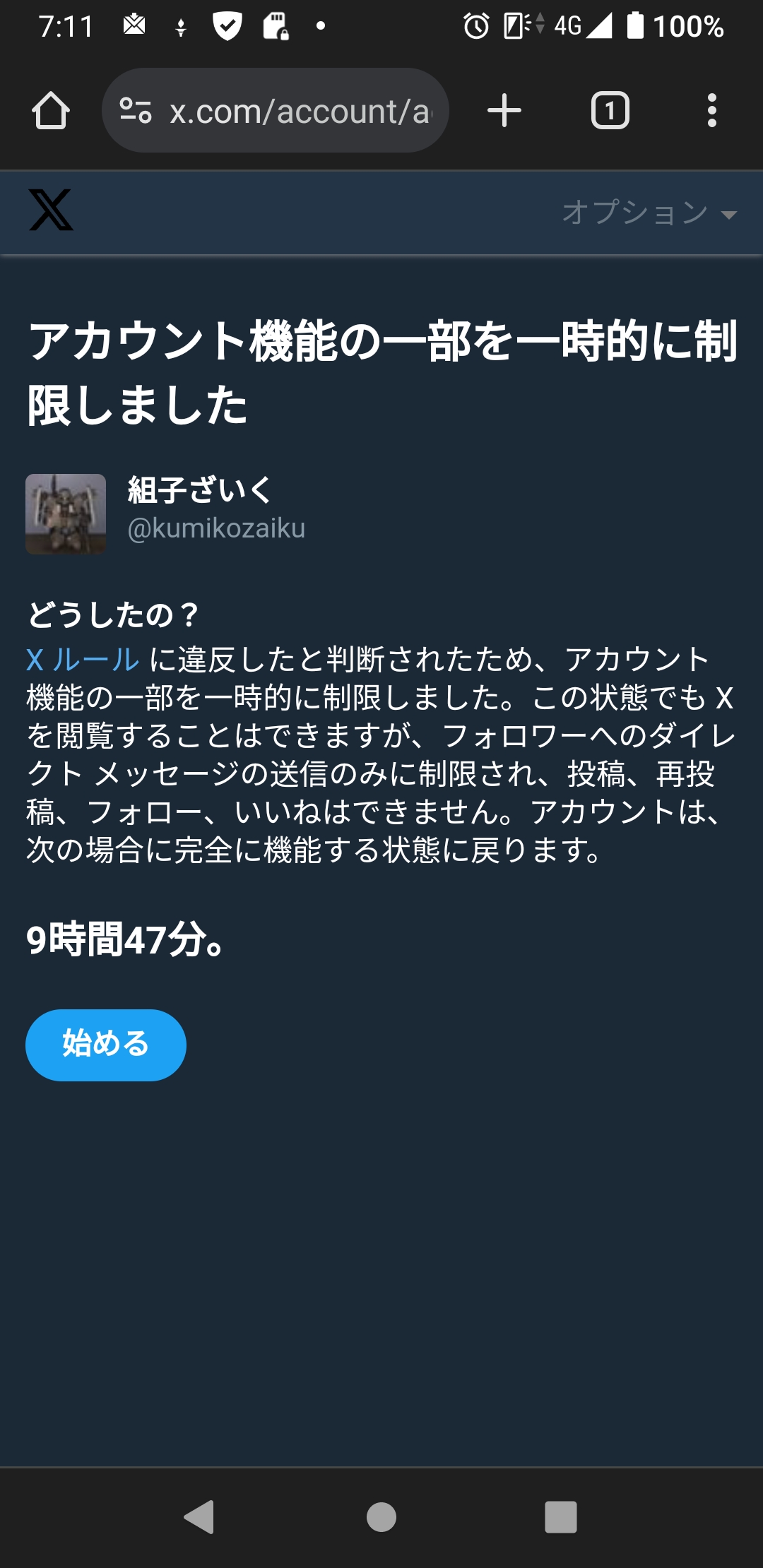The image size is (763, 1568).
Task: Tap the x.com address bar
Action: click(x=300, y=112)
